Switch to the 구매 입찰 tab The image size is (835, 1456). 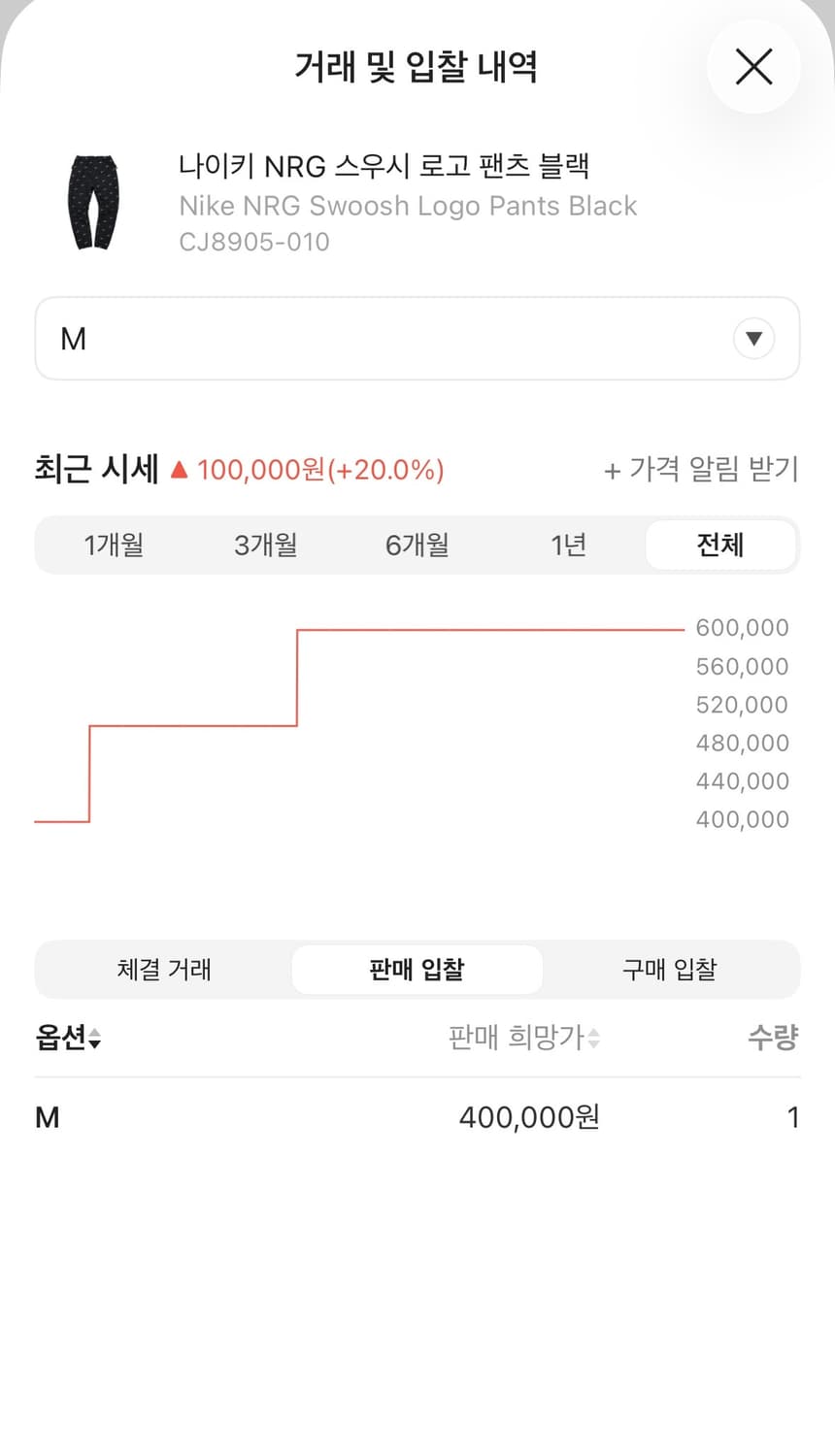pyautogui.click(x=669, y=969)
